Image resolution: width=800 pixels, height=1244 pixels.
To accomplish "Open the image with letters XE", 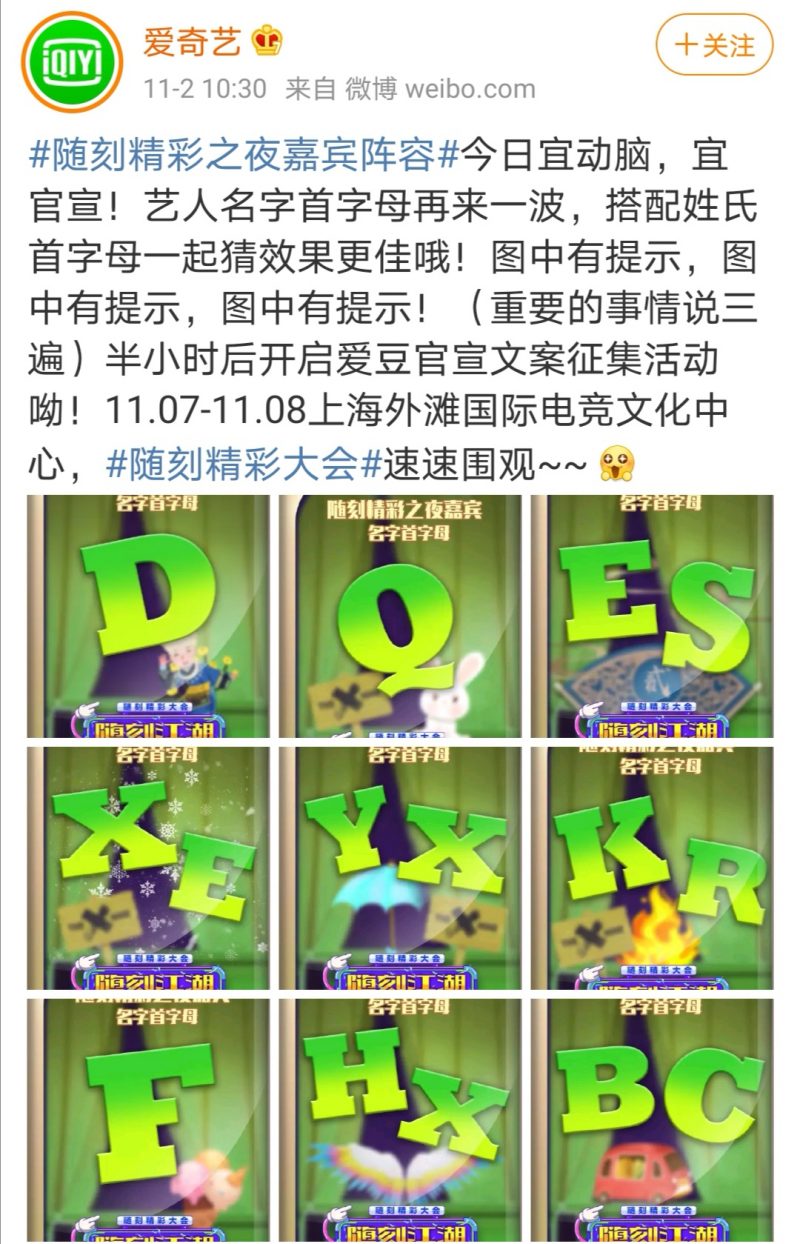I will pos(148,867).
